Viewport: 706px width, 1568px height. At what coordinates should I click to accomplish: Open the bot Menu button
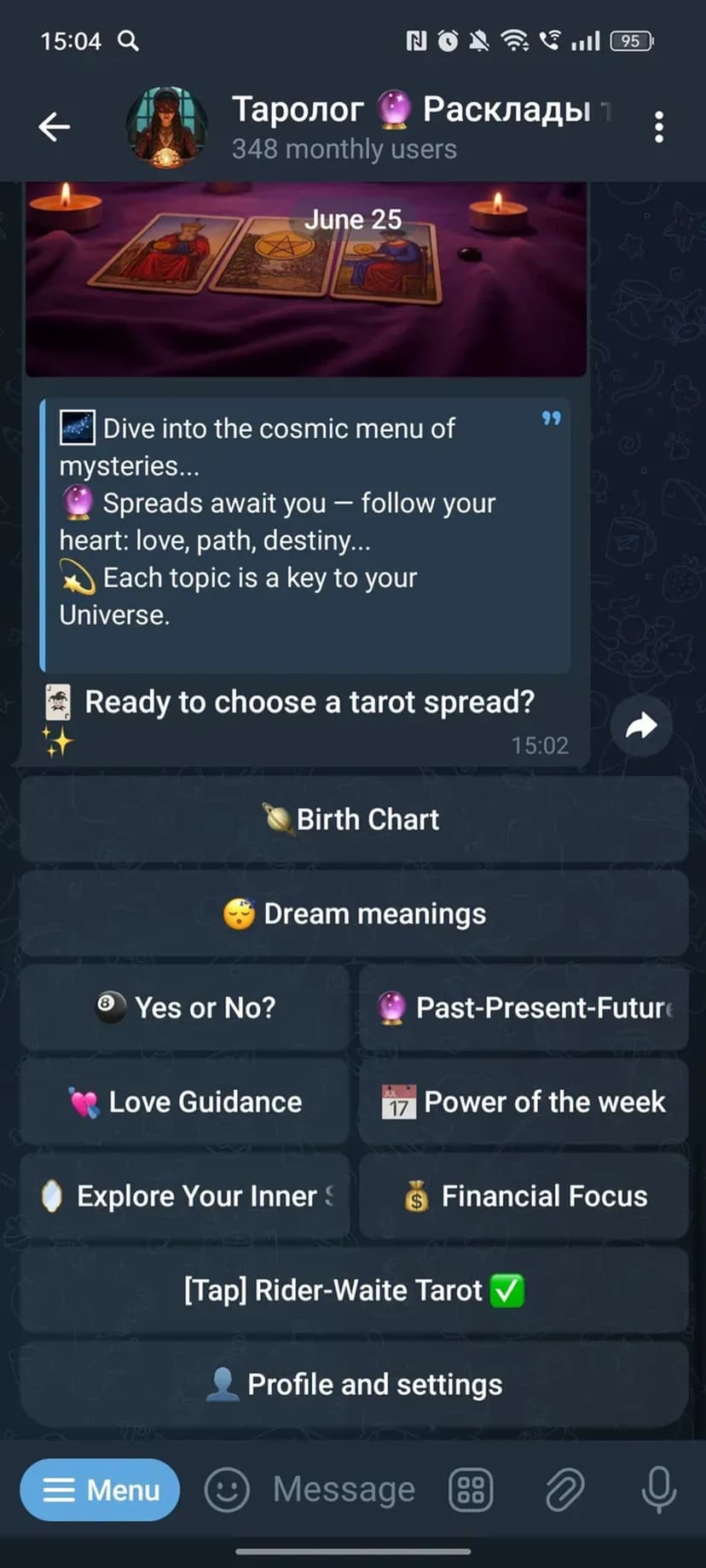[x=100, y=1490]
